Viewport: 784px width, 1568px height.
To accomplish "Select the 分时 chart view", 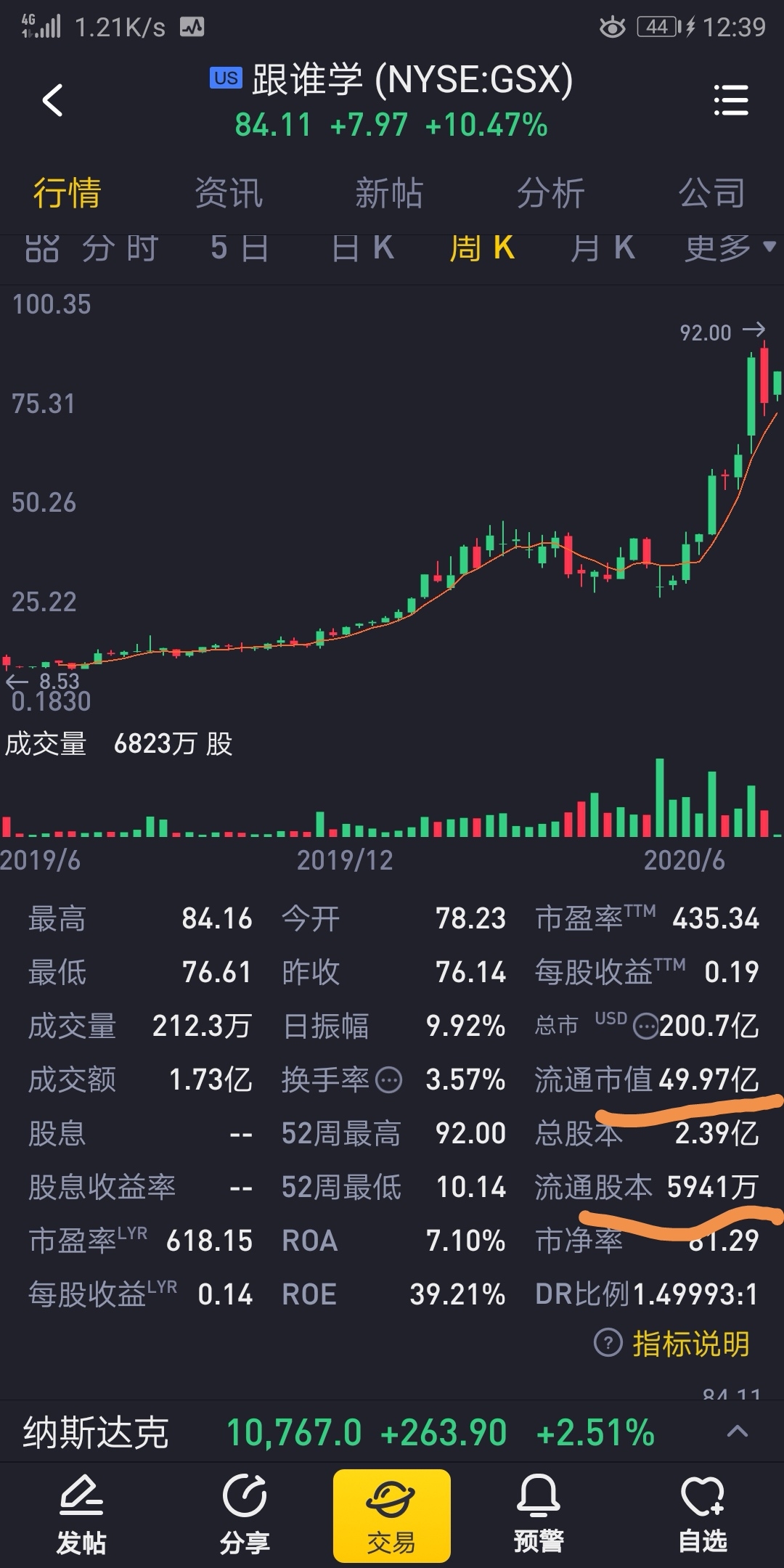I will tap(120, 249).
